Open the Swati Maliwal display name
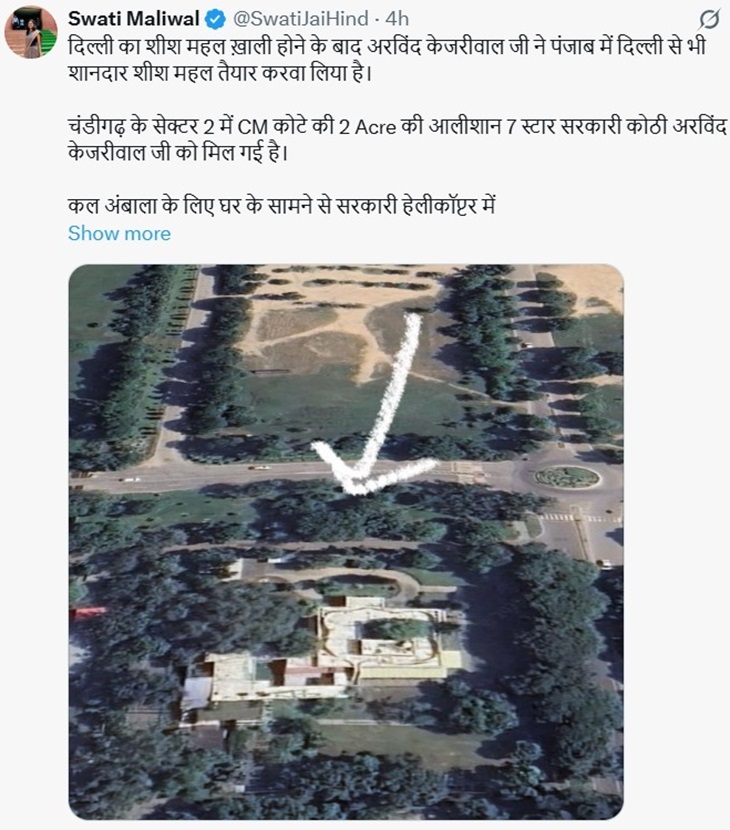 point(133,19)
